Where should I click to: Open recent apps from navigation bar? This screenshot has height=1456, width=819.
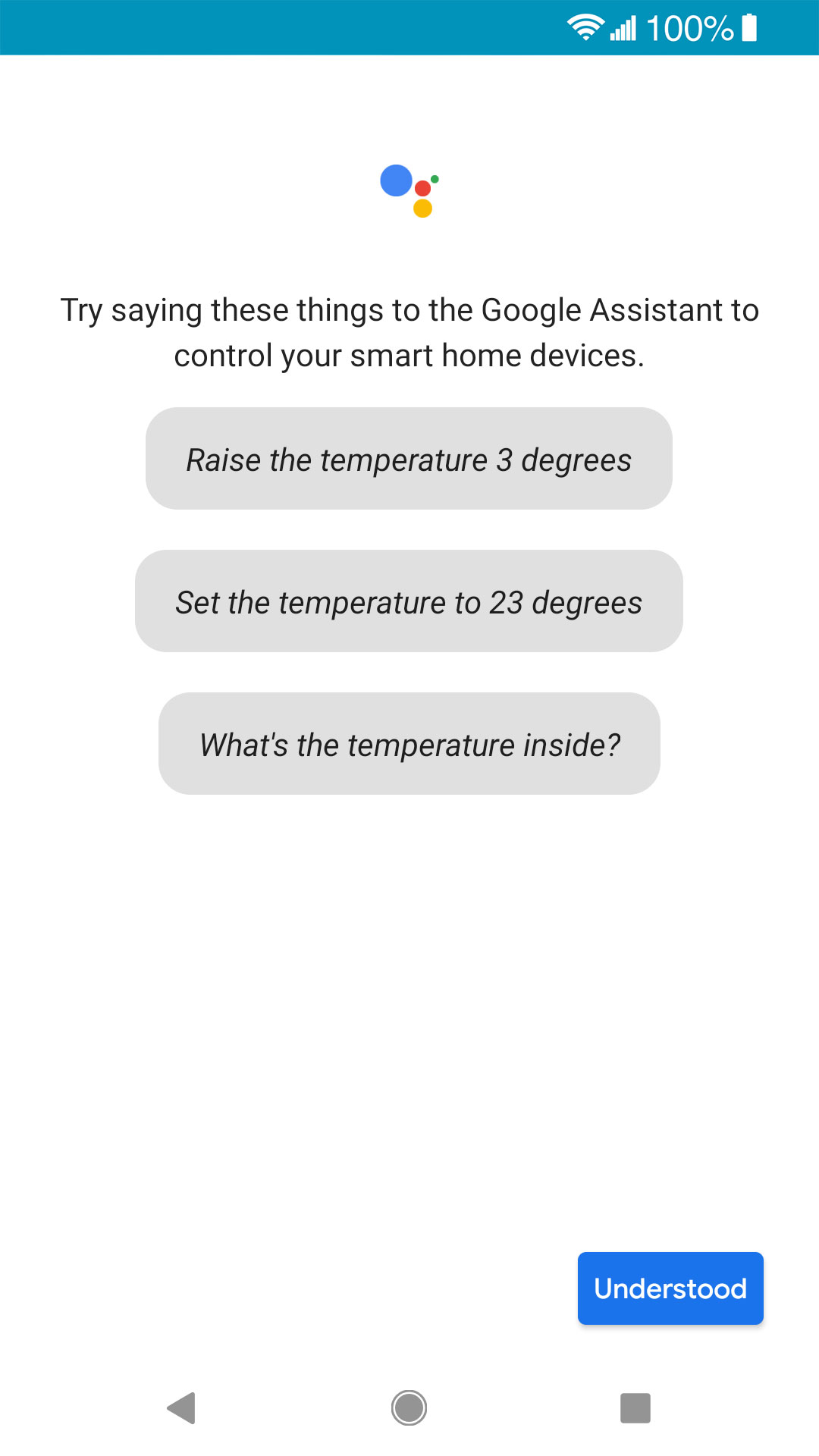point(635,1408)
